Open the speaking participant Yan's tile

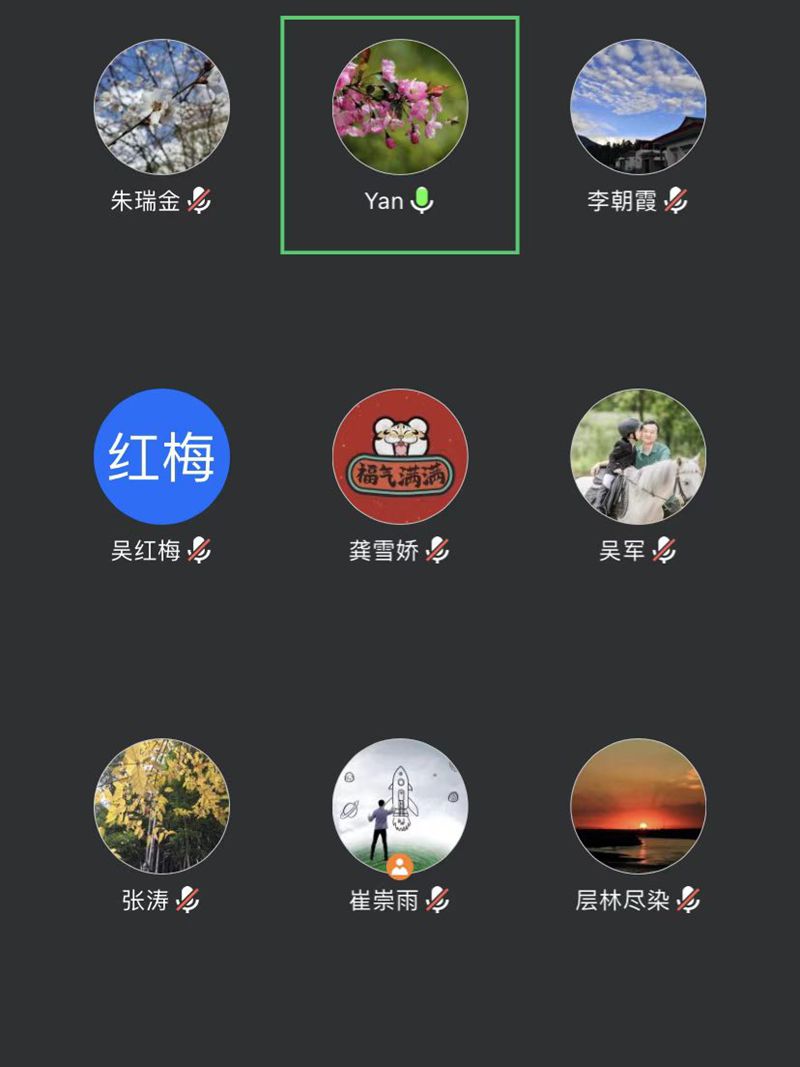tap(400, 107)
